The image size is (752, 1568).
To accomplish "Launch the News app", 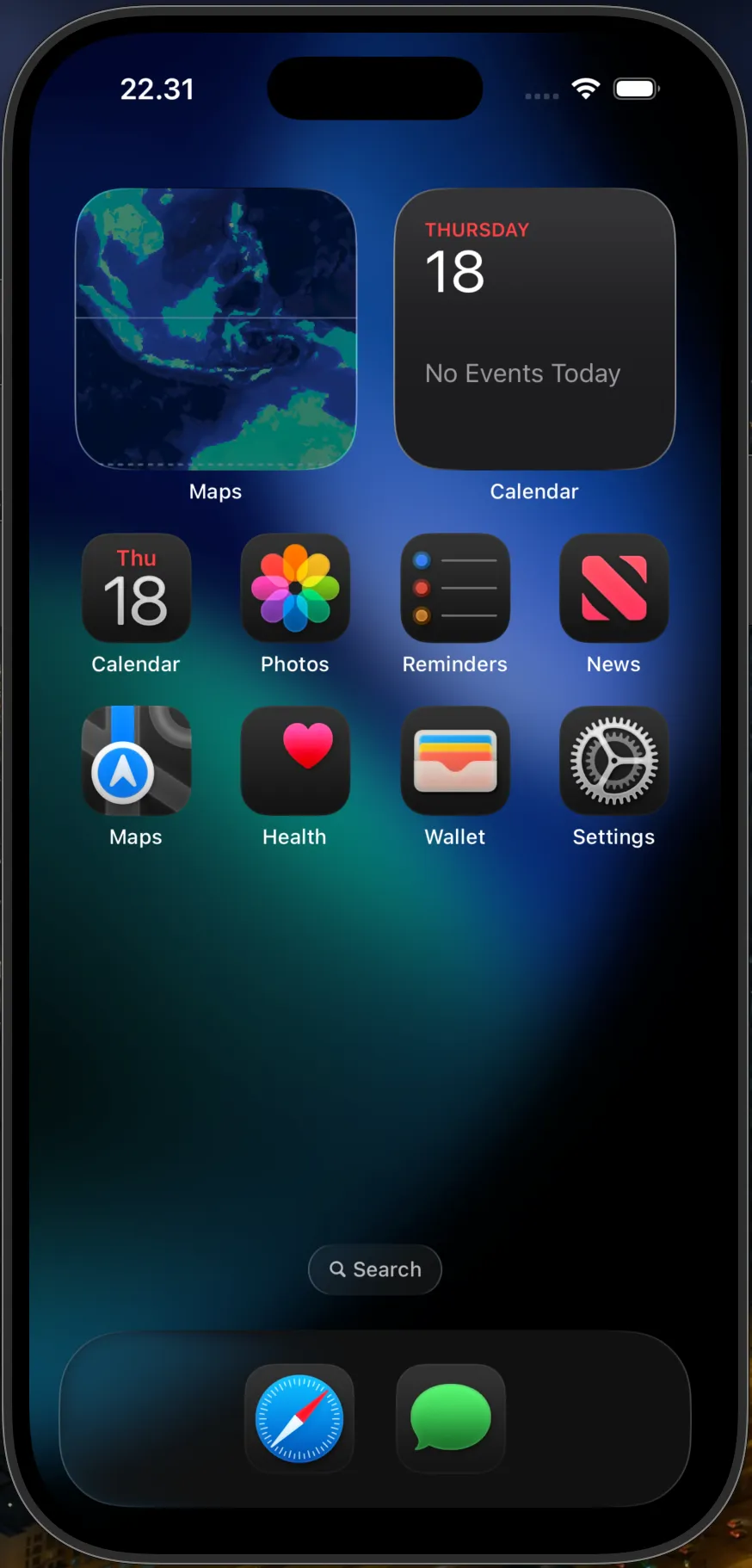I will [613, 589].
